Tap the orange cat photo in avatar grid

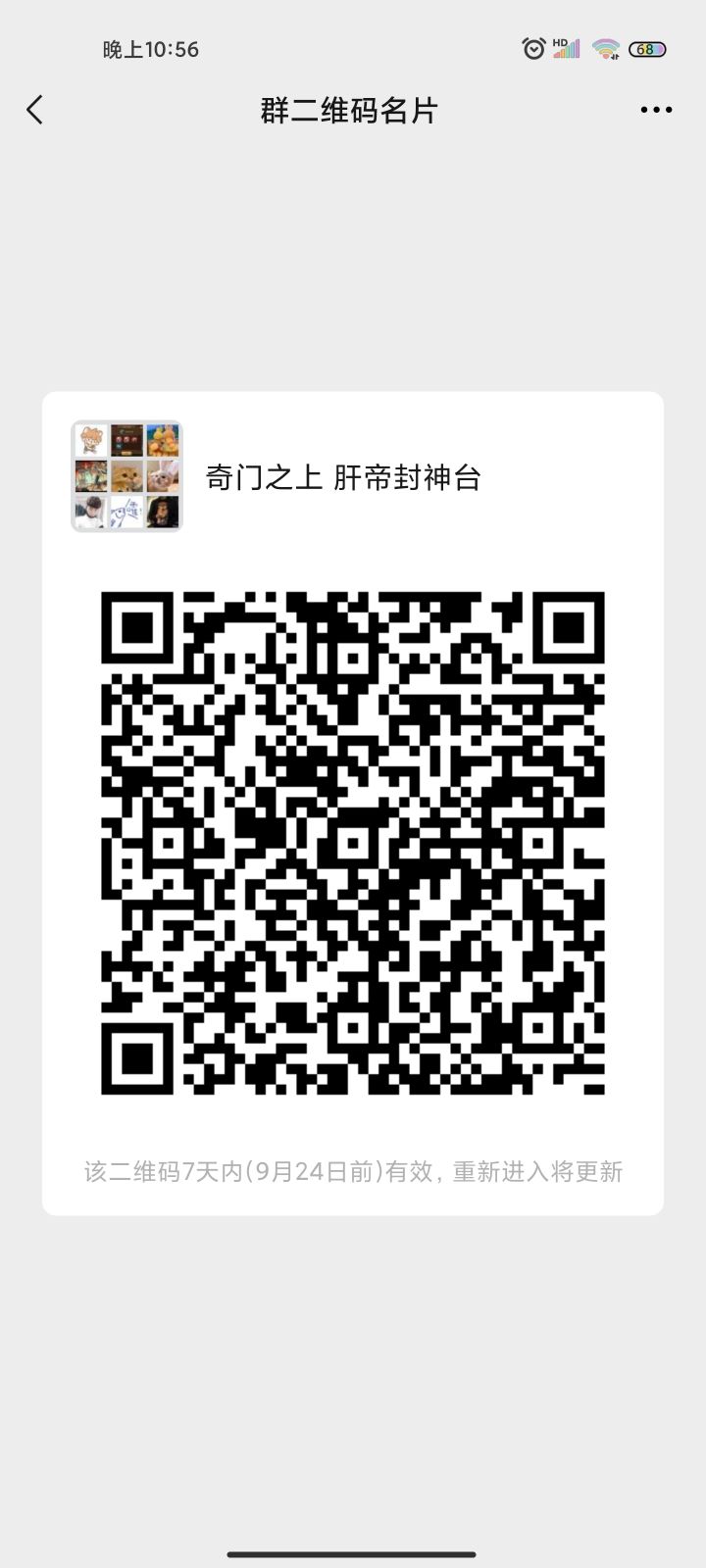tap(126, 476)
